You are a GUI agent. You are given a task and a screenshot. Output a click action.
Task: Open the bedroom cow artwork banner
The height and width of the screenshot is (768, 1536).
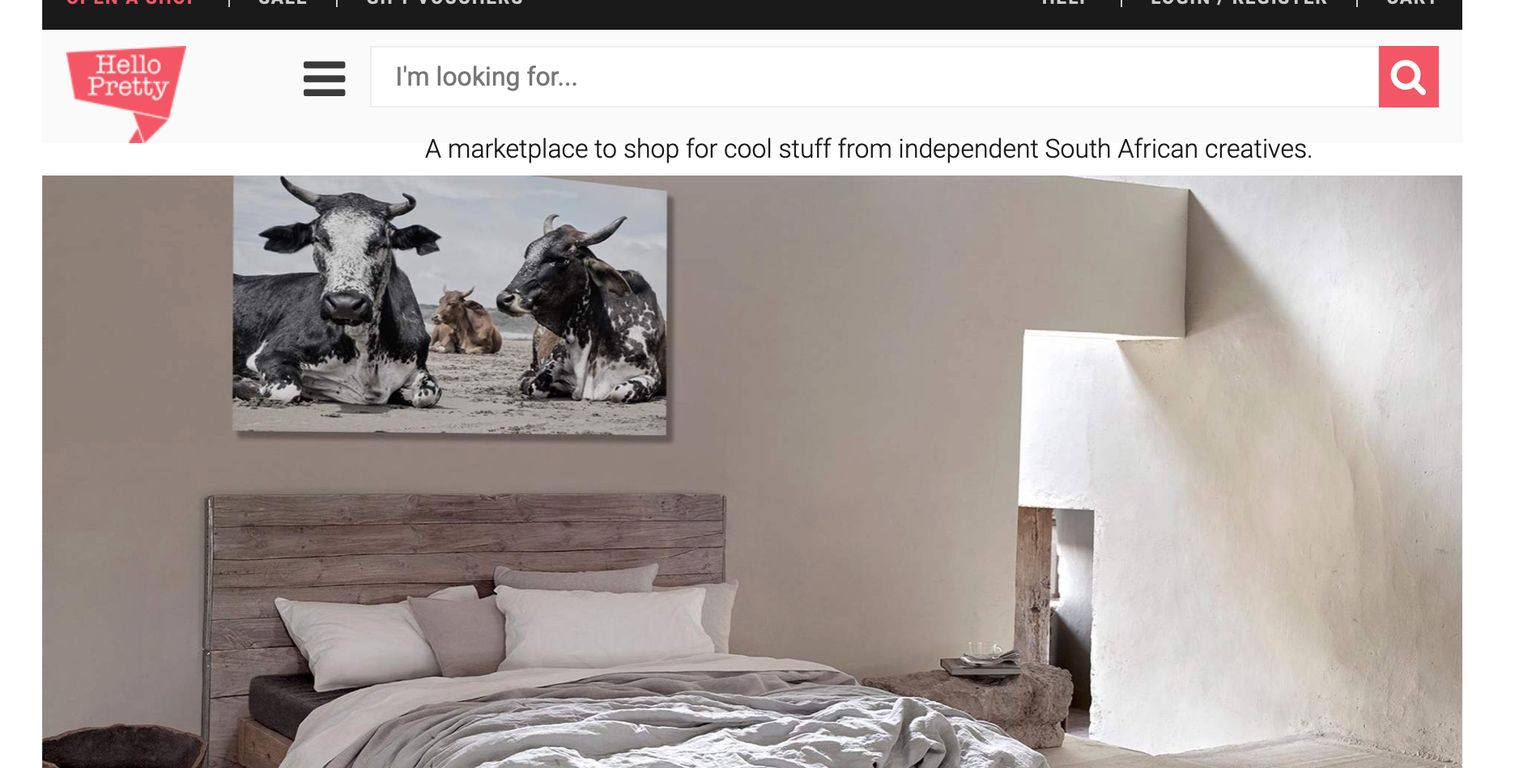(x=752, y=471)
